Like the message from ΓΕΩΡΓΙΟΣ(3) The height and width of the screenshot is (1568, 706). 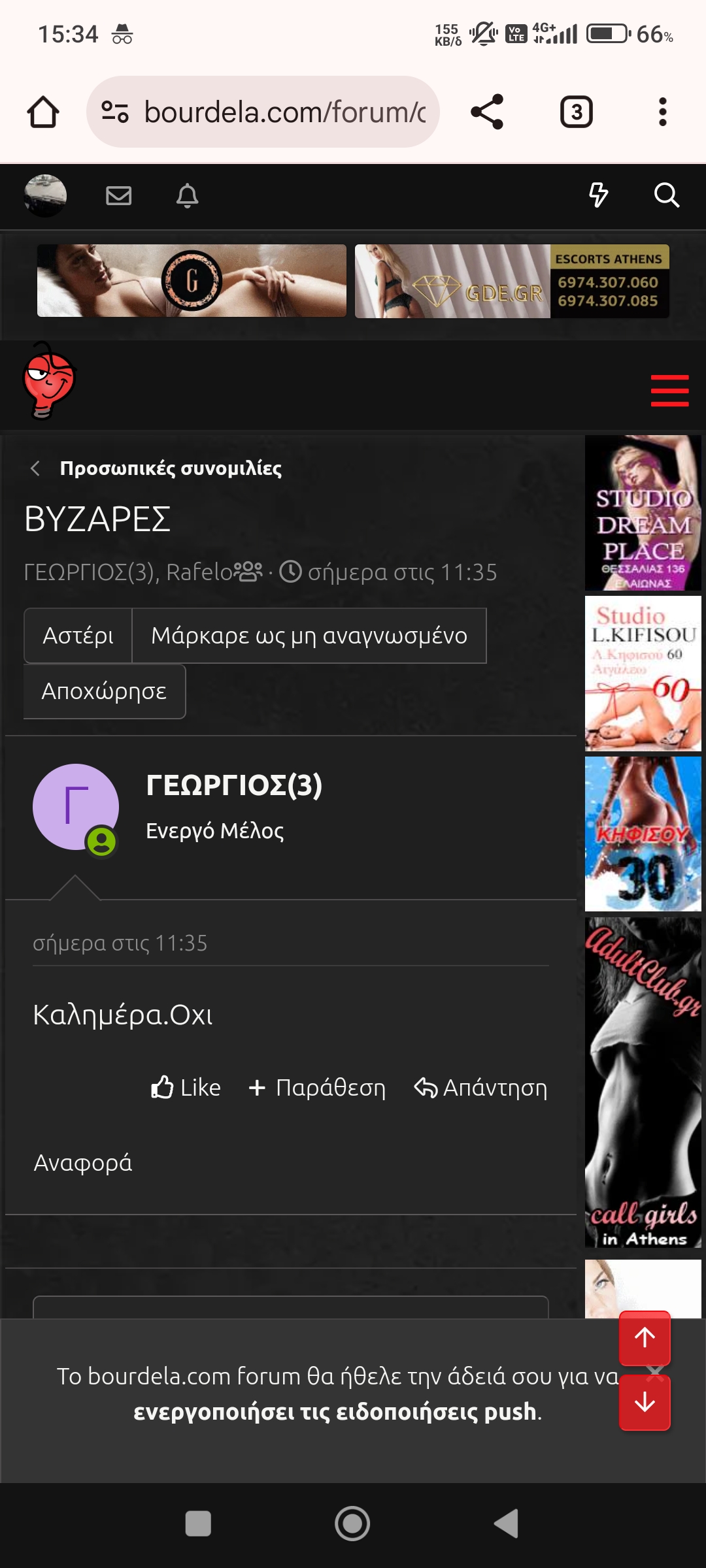tap(186, 1088)
